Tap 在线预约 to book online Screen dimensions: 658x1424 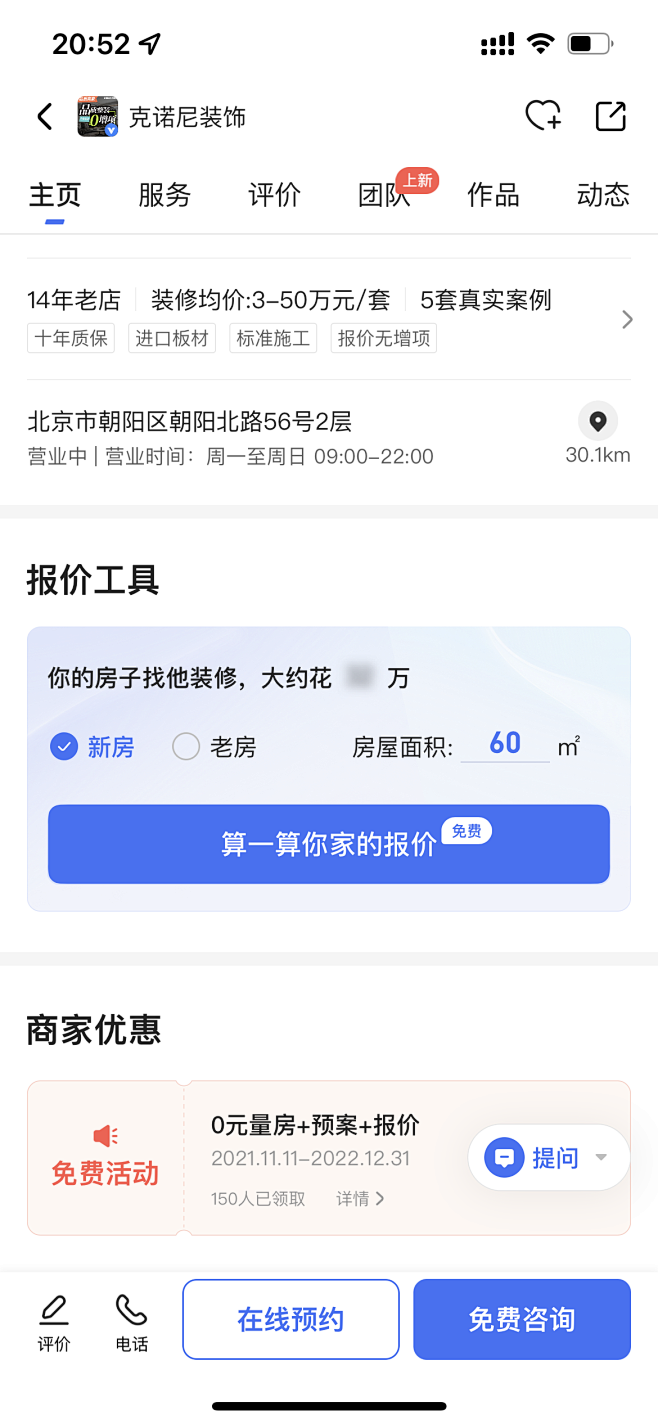290,1319
